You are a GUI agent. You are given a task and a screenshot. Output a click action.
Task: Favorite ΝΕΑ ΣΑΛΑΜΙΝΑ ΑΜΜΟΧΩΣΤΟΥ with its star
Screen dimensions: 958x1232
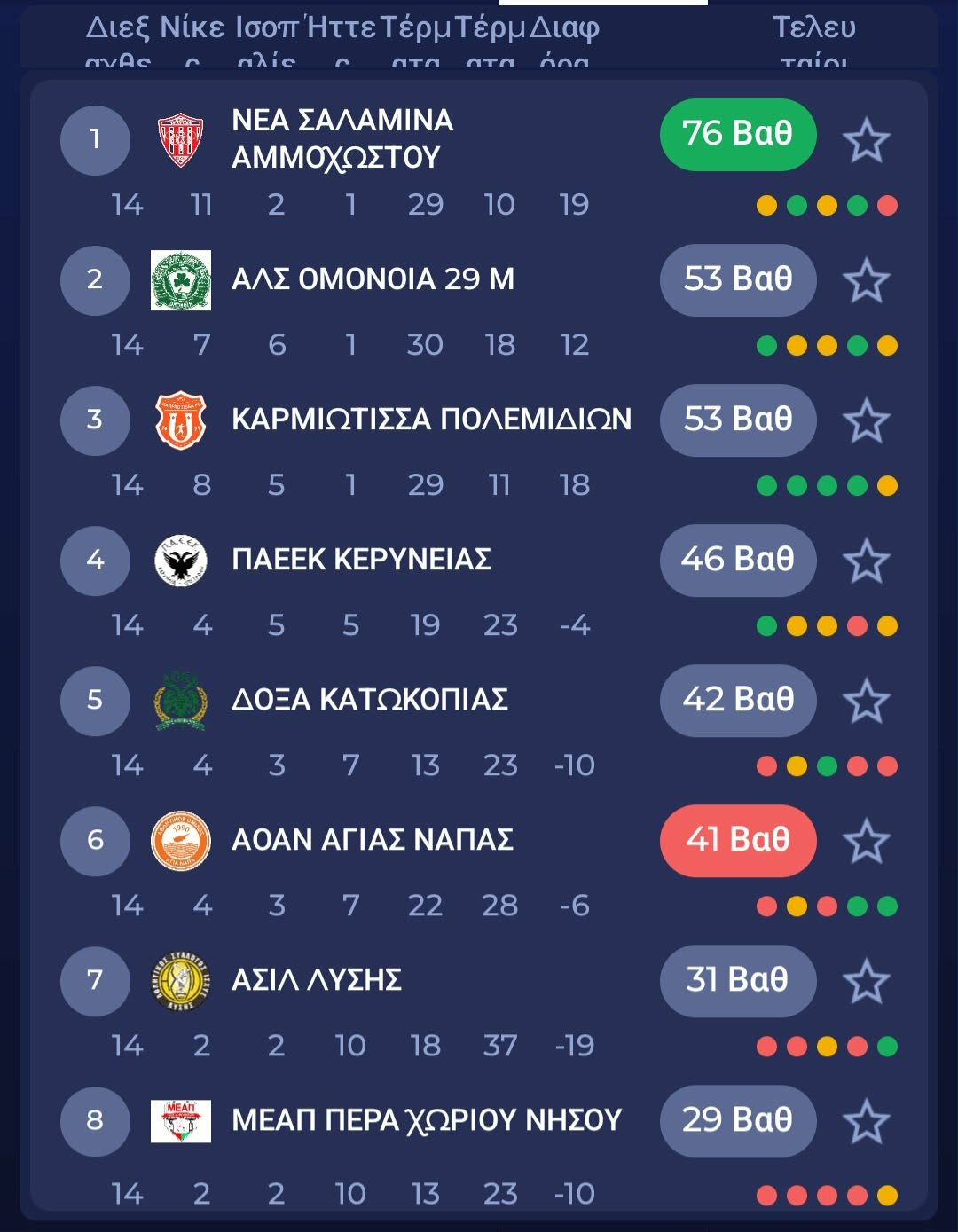tap(866, 141)
